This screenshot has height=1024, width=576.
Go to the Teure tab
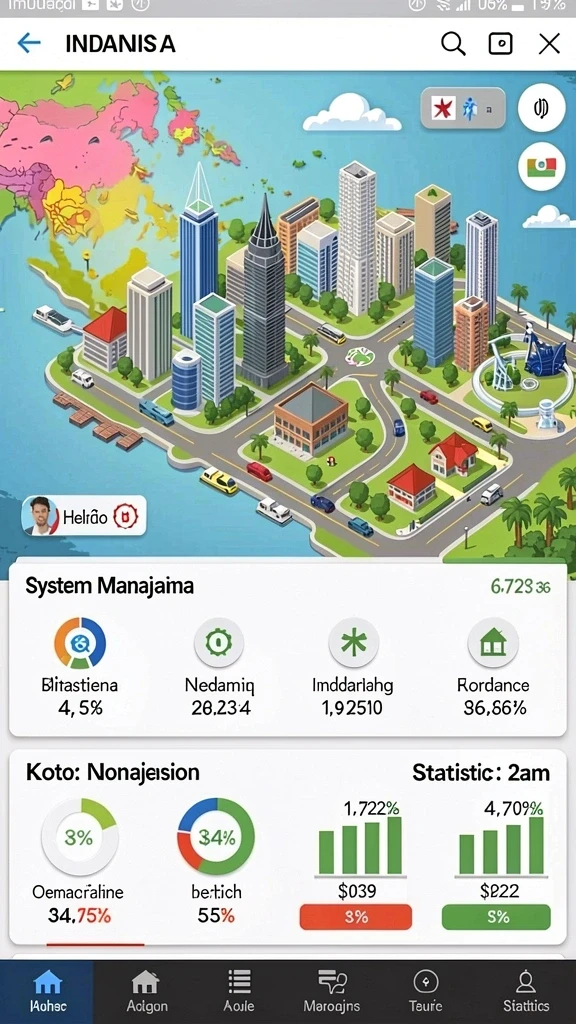click(425, 991)
